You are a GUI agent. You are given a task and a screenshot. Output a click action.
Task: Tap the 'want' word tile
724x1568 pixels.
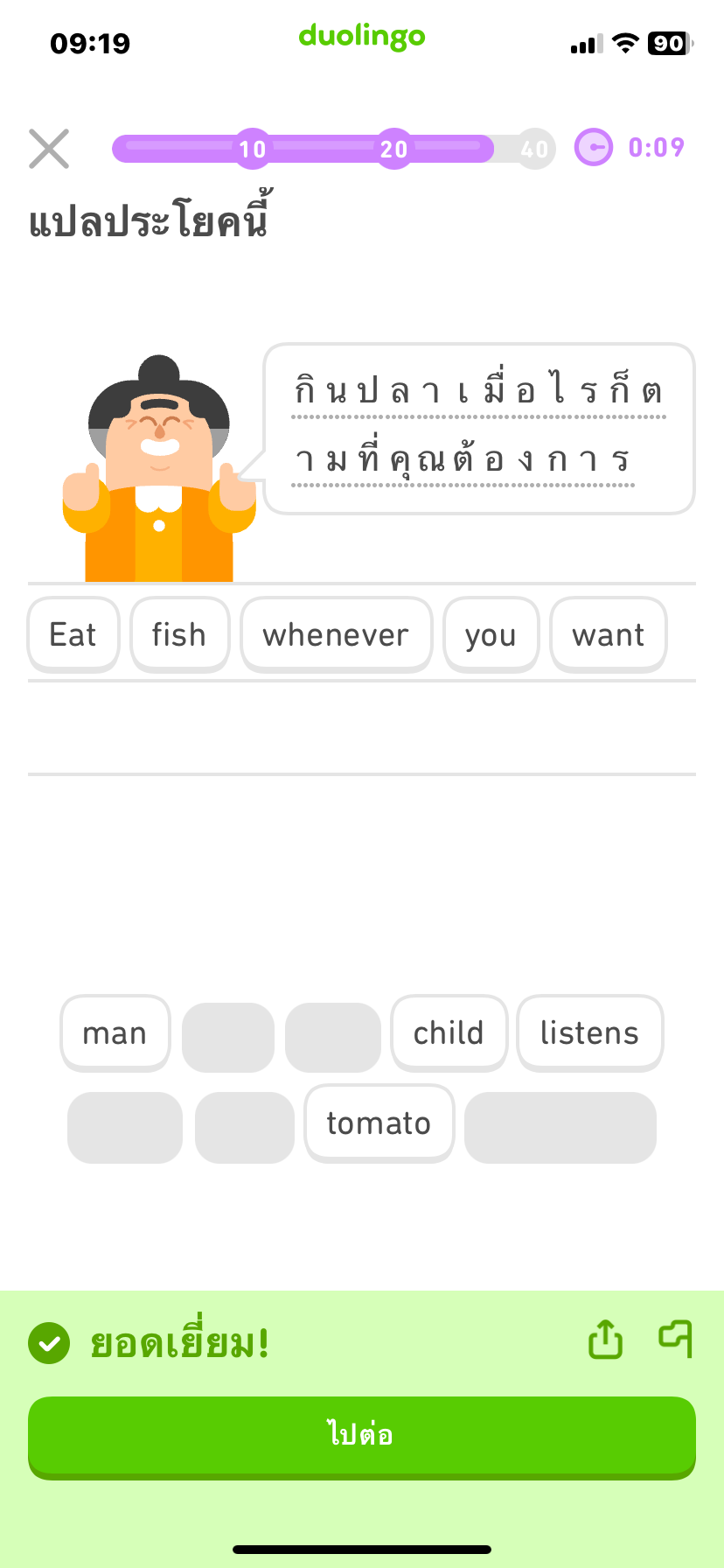tap(609, 635)
